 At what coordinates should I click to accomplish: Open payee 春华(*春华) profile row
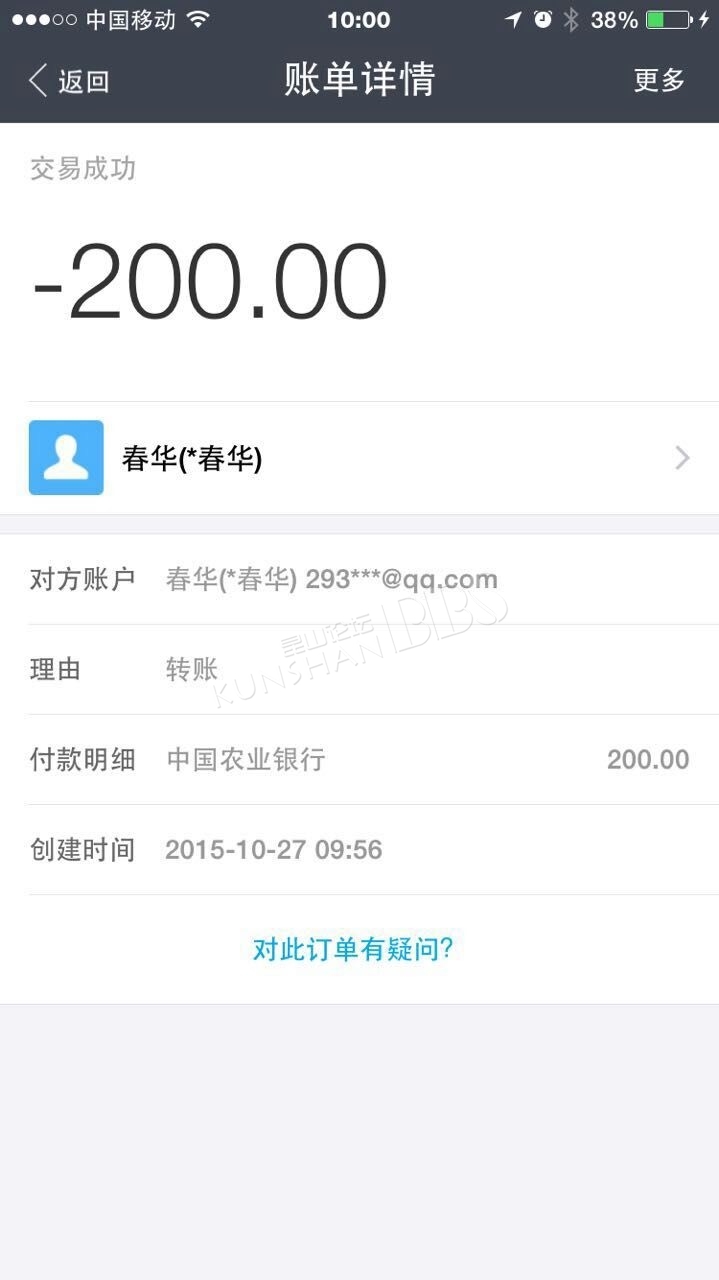[359, 459]
